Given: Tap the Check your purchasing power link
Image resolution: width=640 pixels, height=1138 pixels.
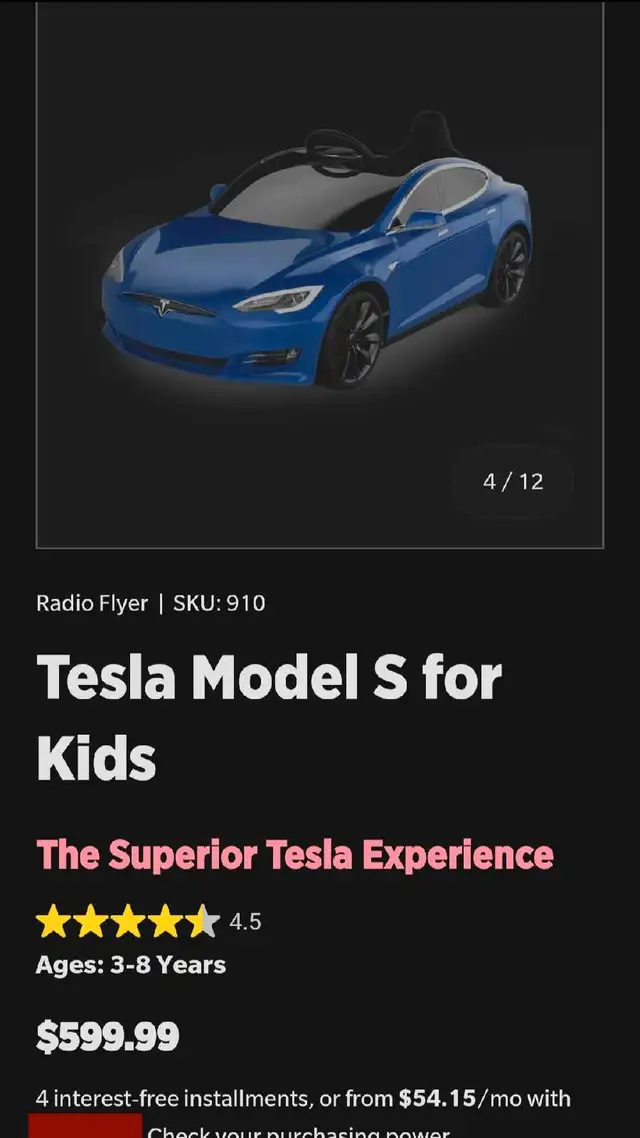Looking at the screenshot, I should coord(298,1131).
